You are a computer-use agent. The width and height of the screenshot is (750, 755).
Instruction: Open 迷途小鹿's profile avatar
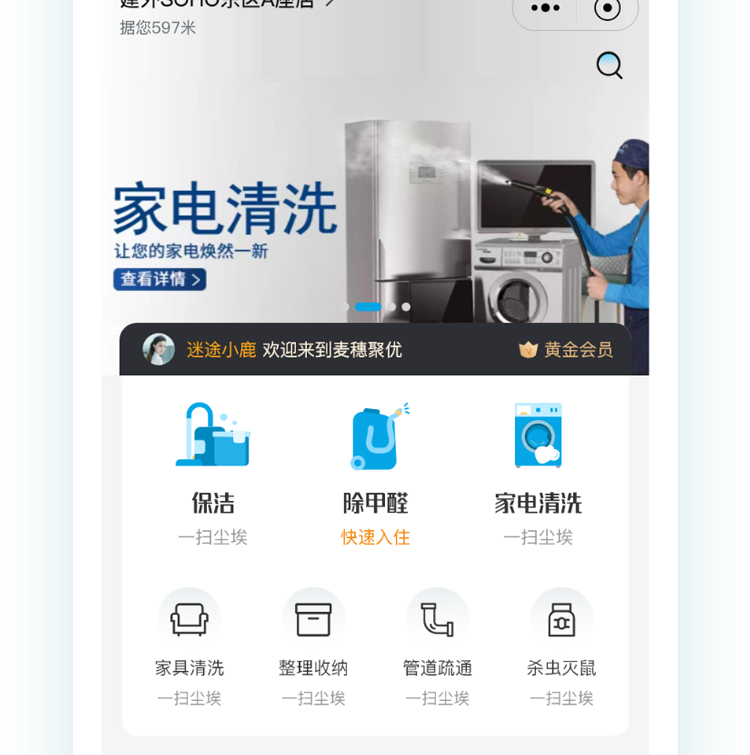pos(159,349)
